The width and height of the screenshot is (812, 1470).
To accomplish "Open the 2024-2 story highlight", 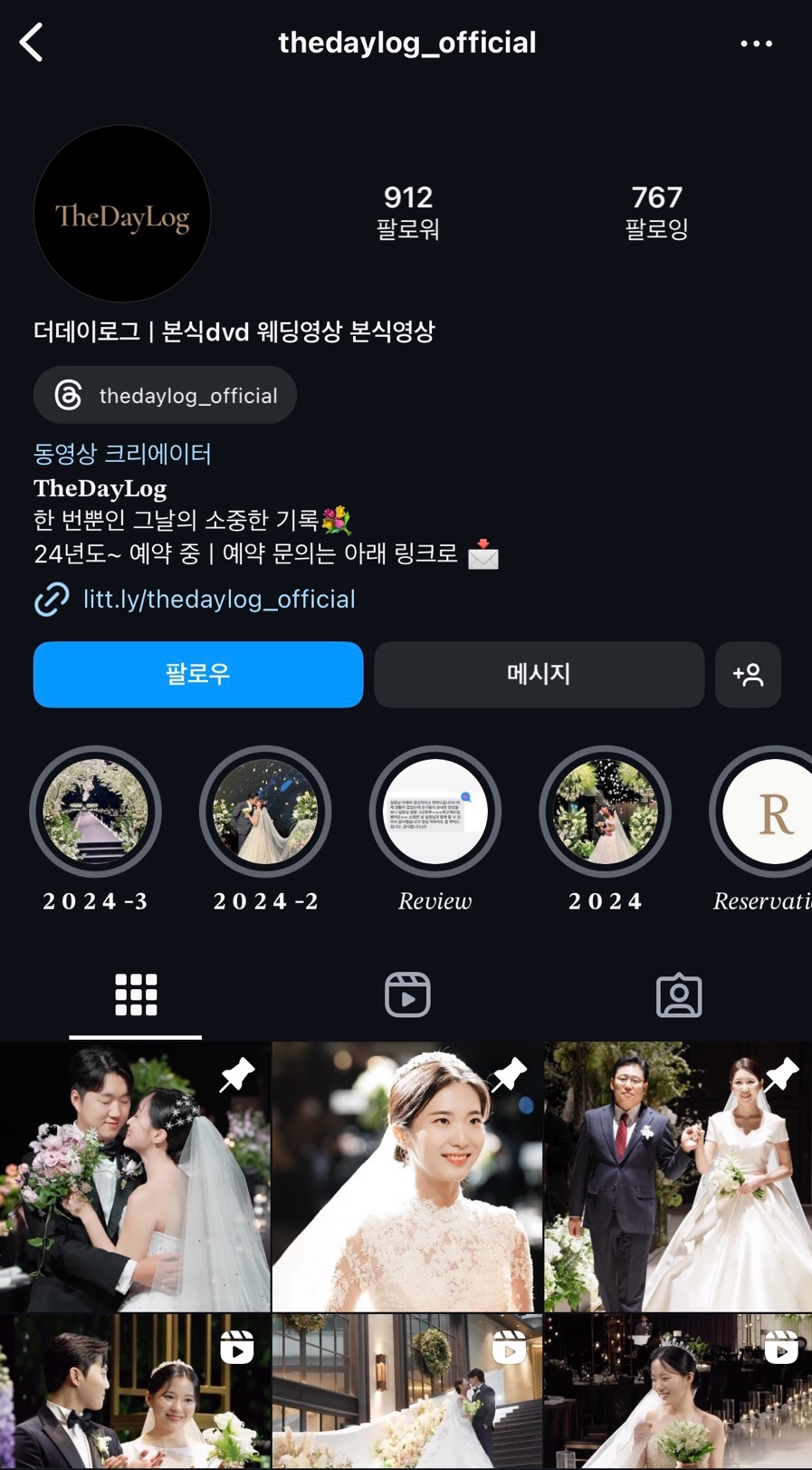I will 265,812.
